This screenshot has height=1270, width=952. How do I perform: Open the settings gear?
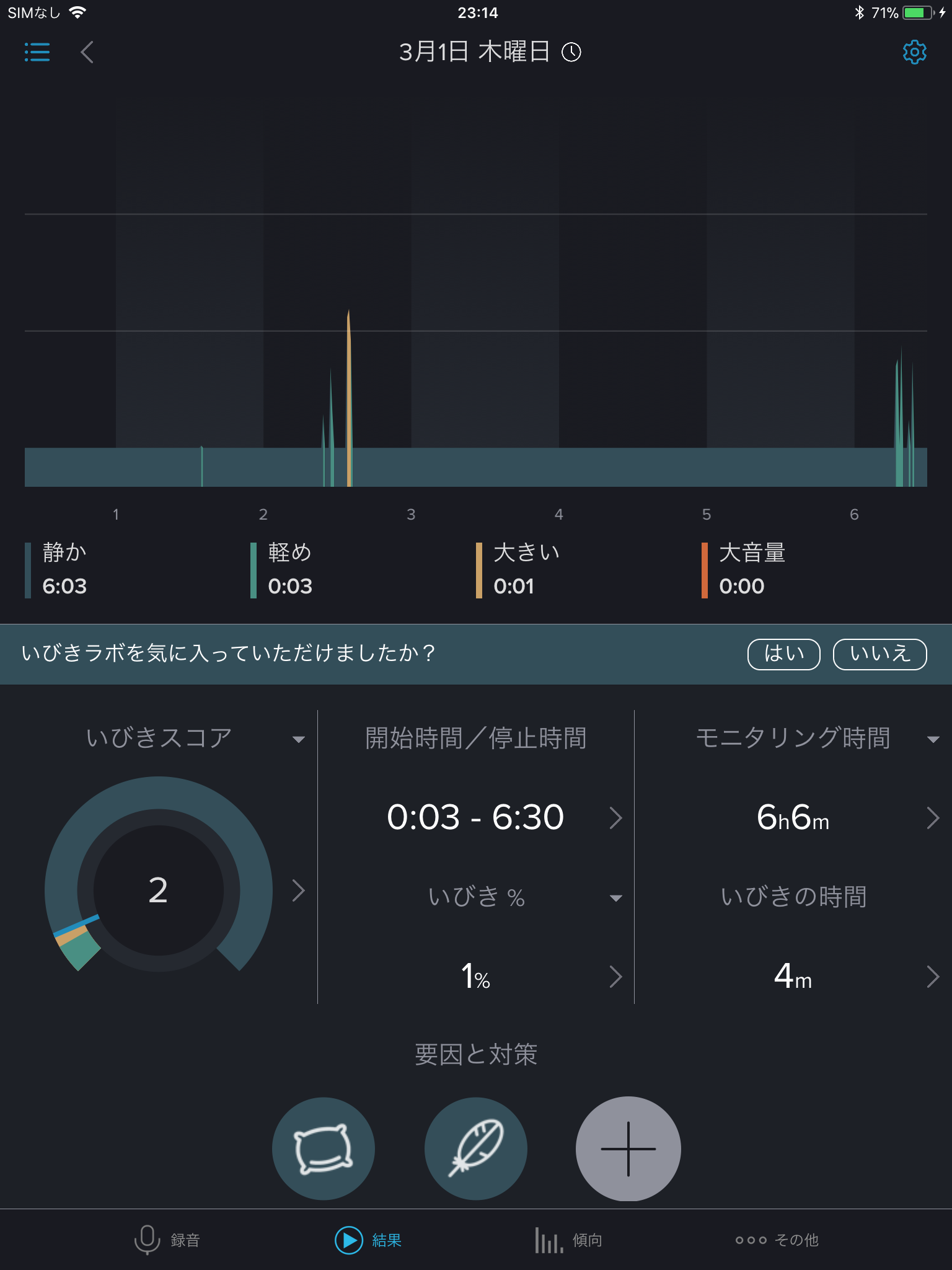pyautogui.click(x=914, y=52)
